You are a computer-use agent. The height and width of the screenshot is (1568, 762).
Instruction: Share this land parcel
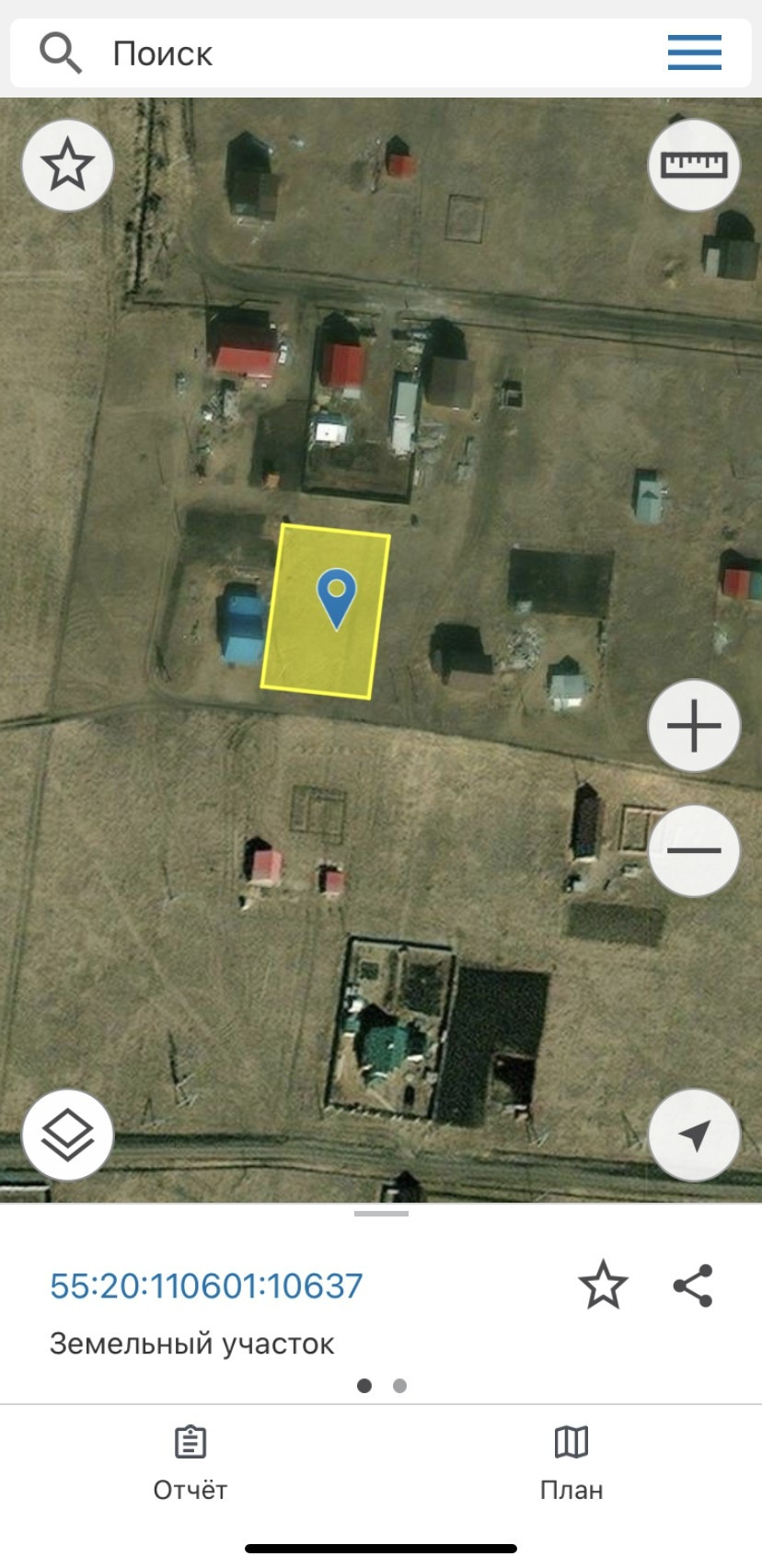pyautogui.click(x=693, y=1285)
